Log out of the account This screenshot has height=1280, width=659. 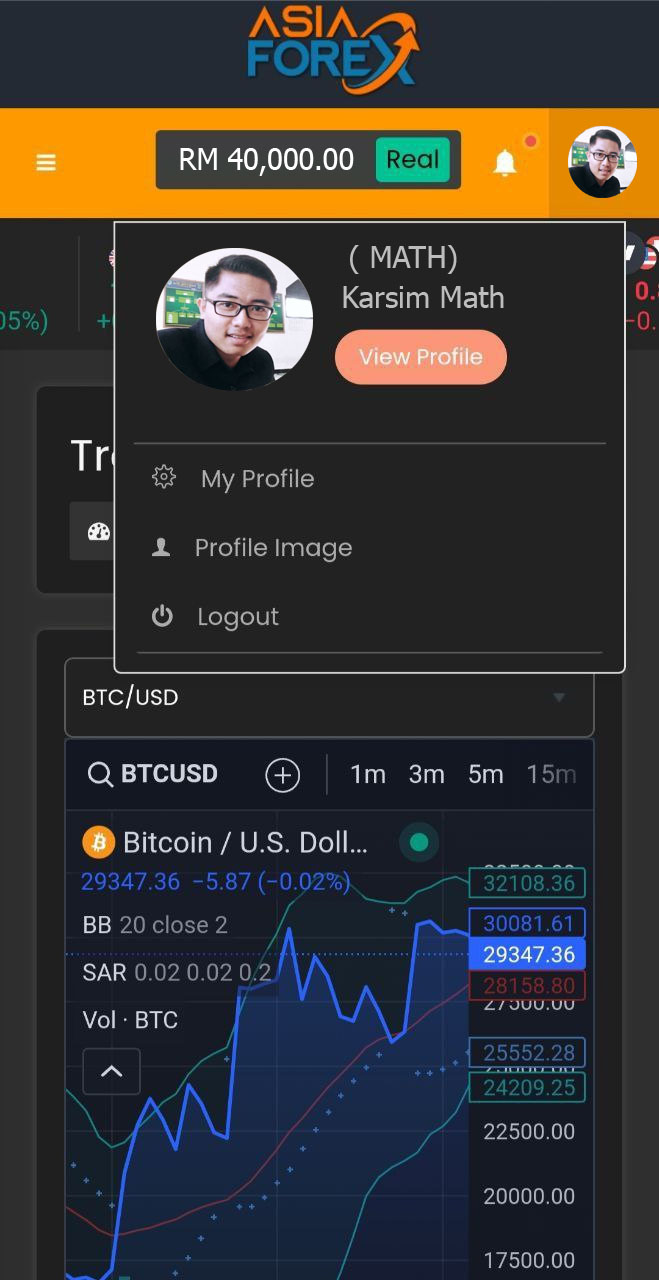[237, 617]
